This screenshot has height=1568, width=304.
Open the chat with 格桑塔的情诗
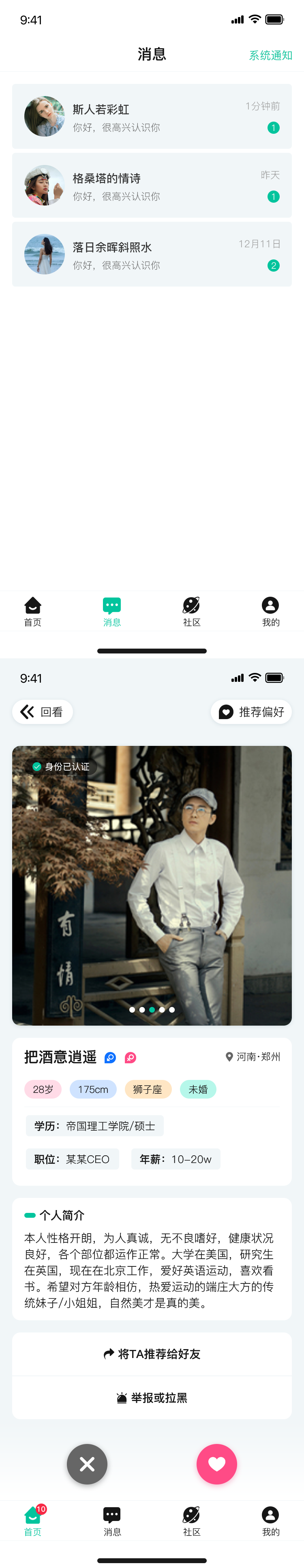(x=152, y=186)
